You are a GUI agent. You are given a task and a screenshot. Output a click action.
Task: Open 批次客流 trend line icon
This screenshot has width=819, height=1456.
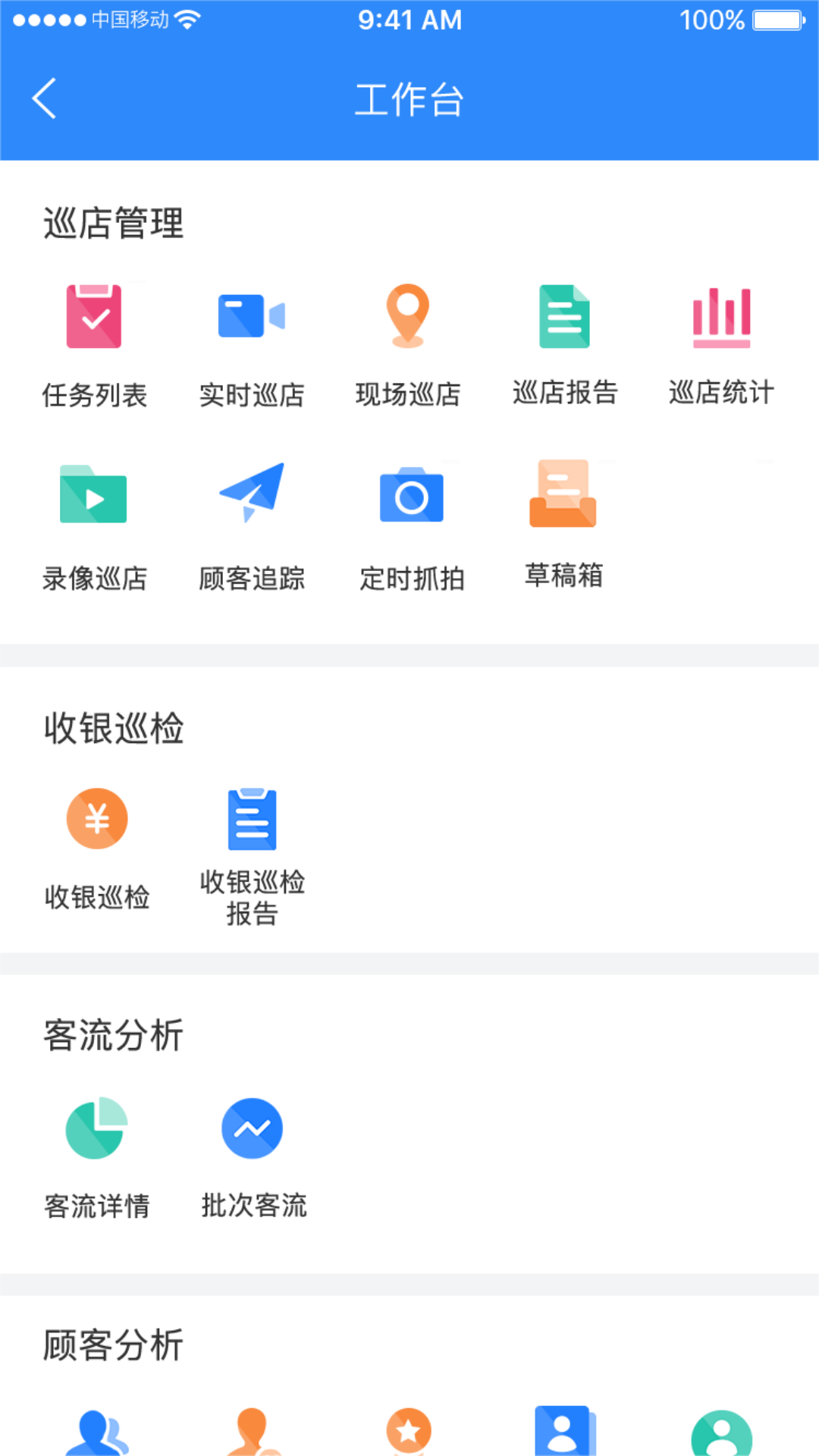pyautogui.click(x=253, y=1128)
